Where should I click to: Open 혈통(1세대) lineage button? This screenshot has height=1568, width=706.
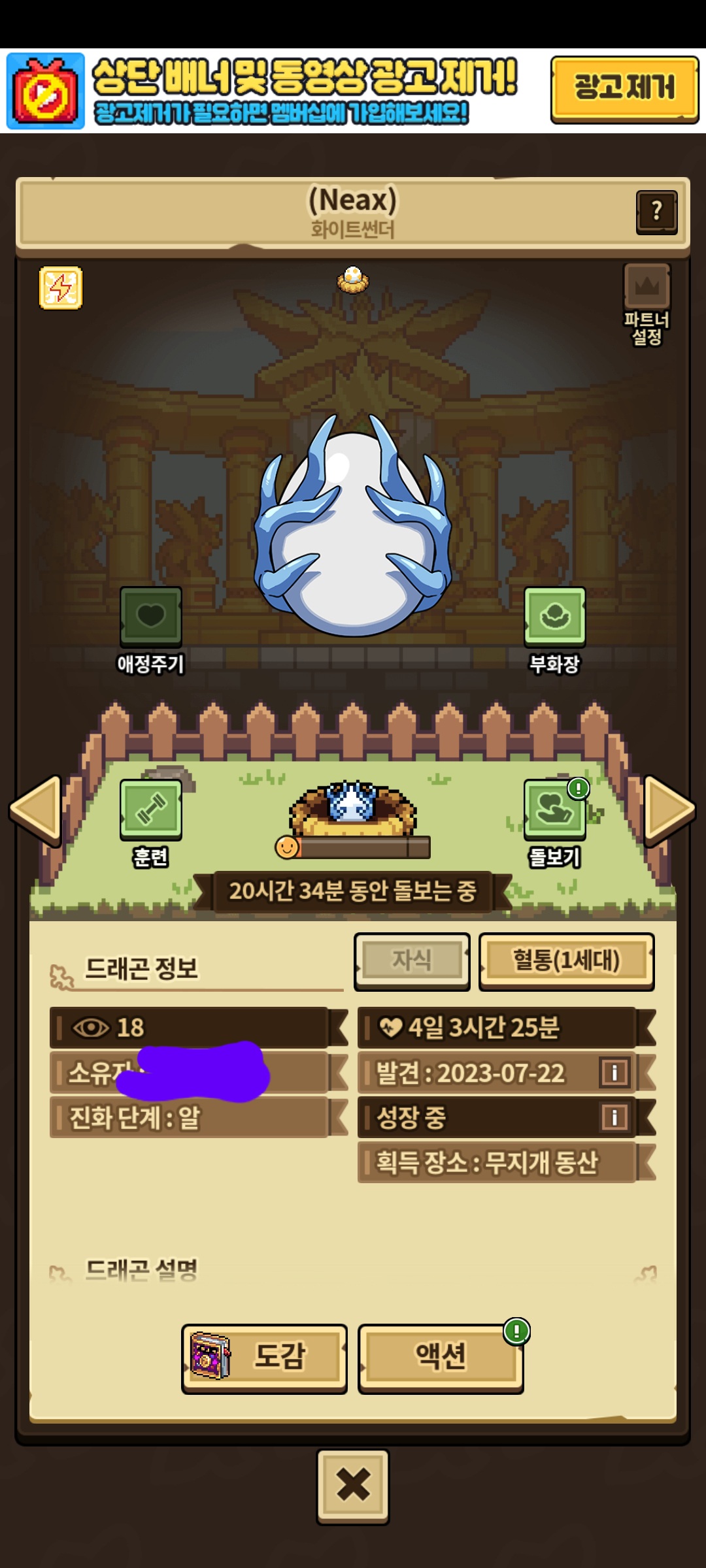tap(566, 960)
